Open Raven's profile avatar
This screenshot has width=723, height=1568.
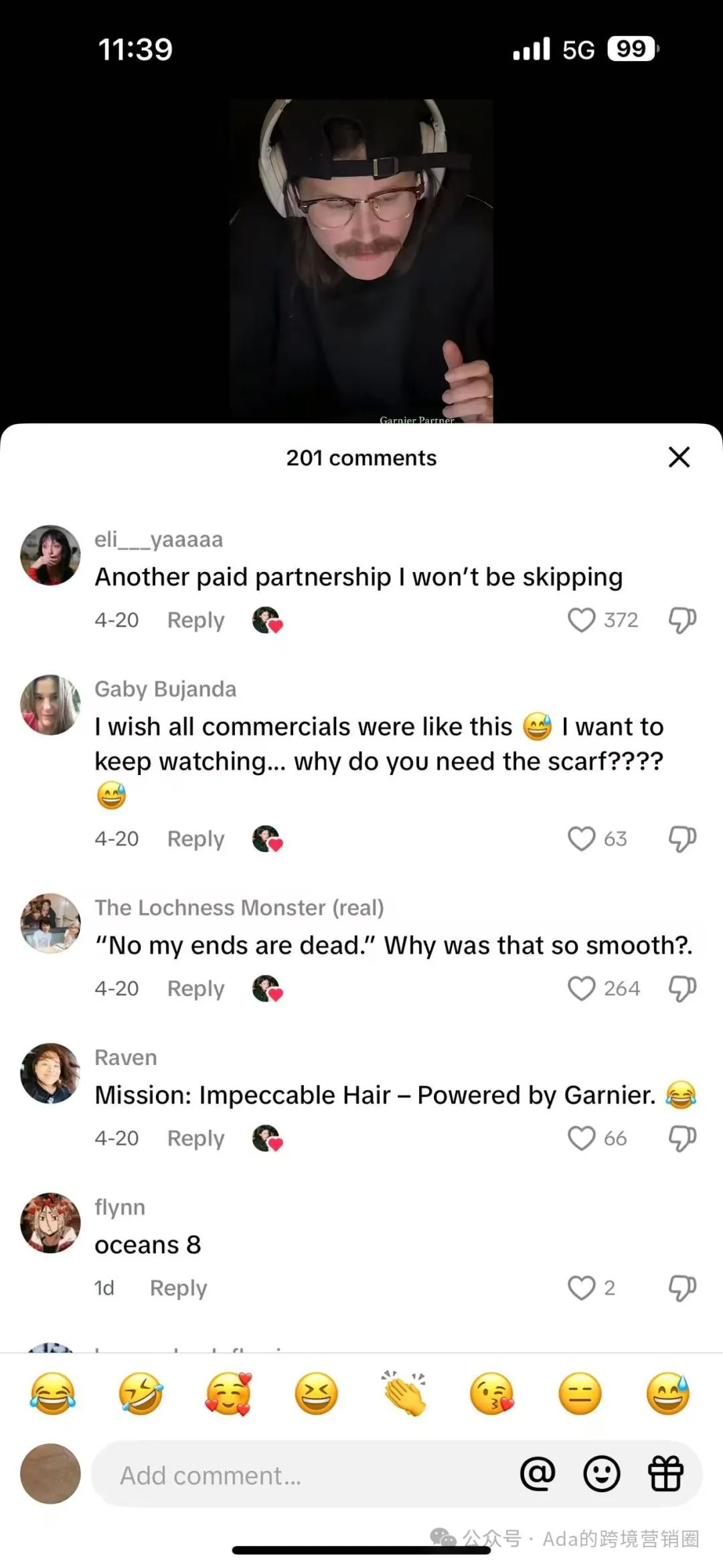click(50, 1073)
